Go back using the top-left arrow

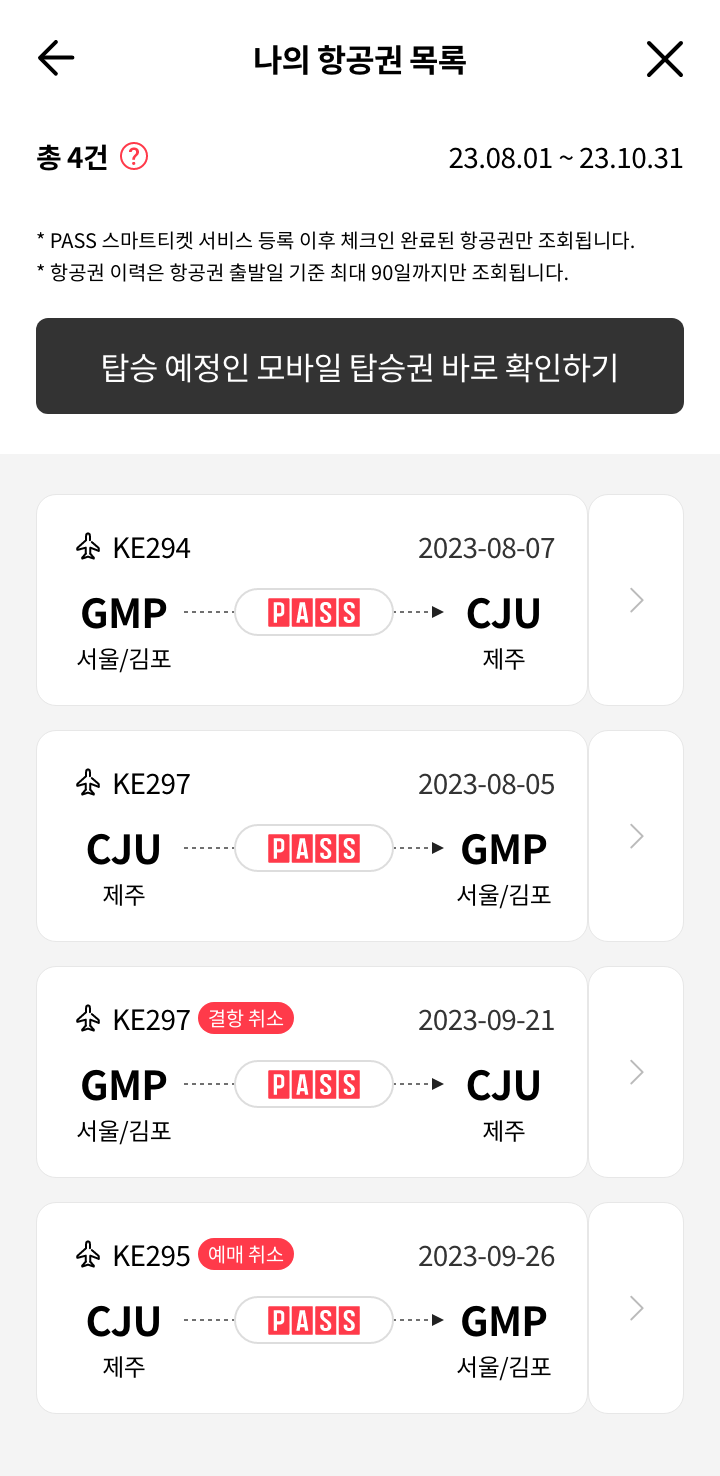coord(56,59)
